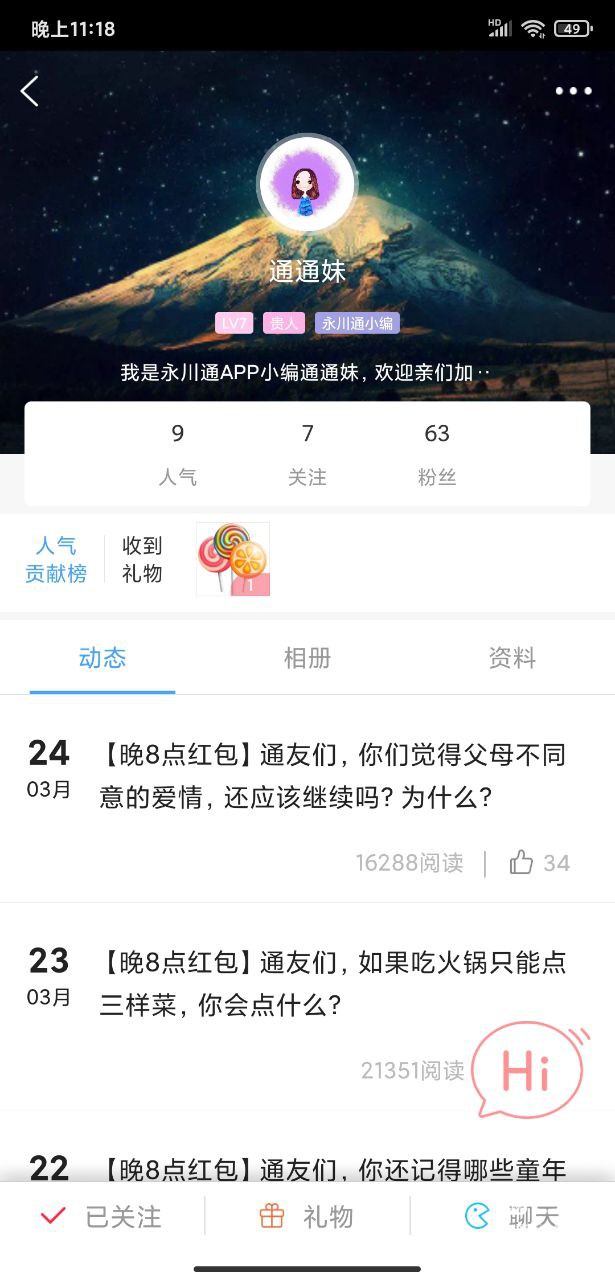Start a chat via 聊天 button
The height and width of the screenshot is (1280, 615).
coord(512,1217)
